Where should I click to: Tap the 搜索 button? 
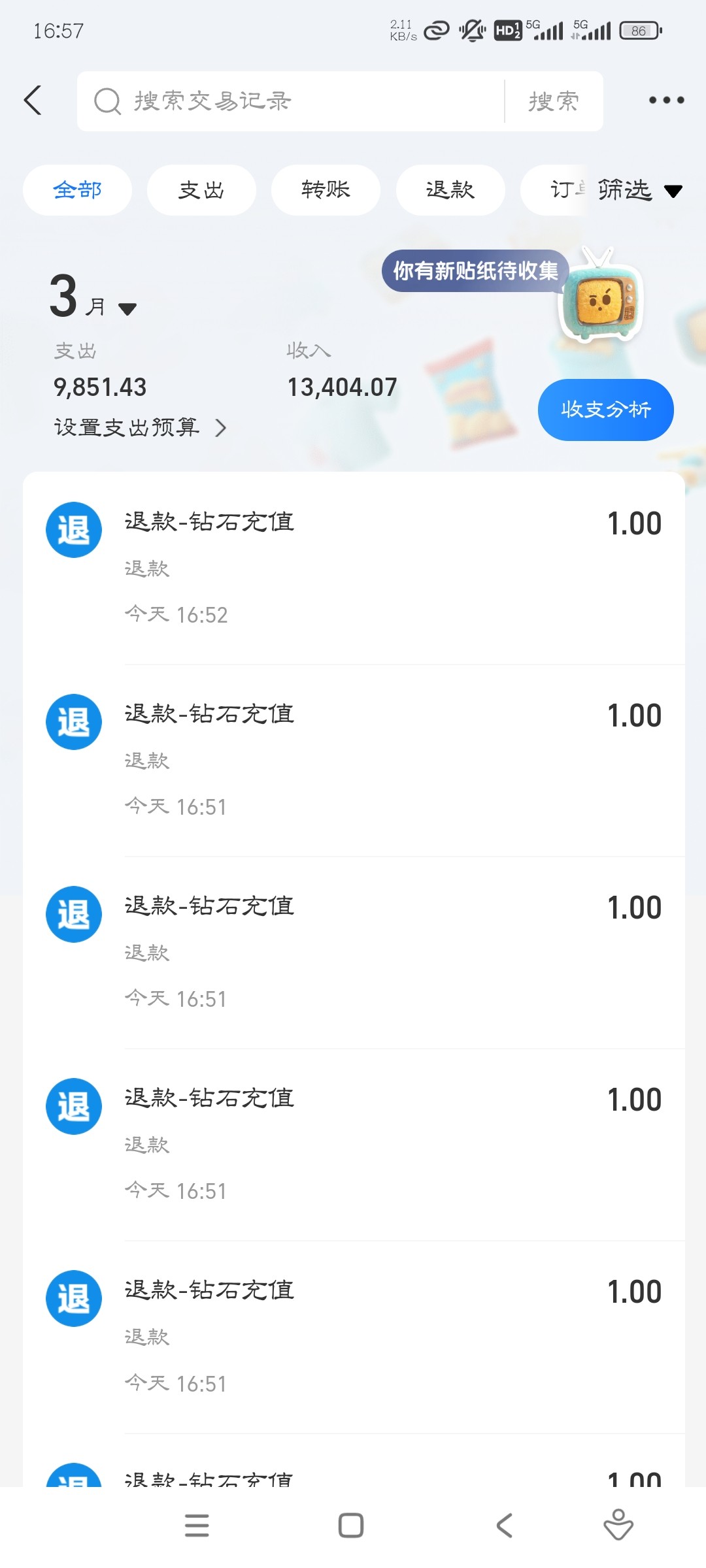(x=554, y=101)
